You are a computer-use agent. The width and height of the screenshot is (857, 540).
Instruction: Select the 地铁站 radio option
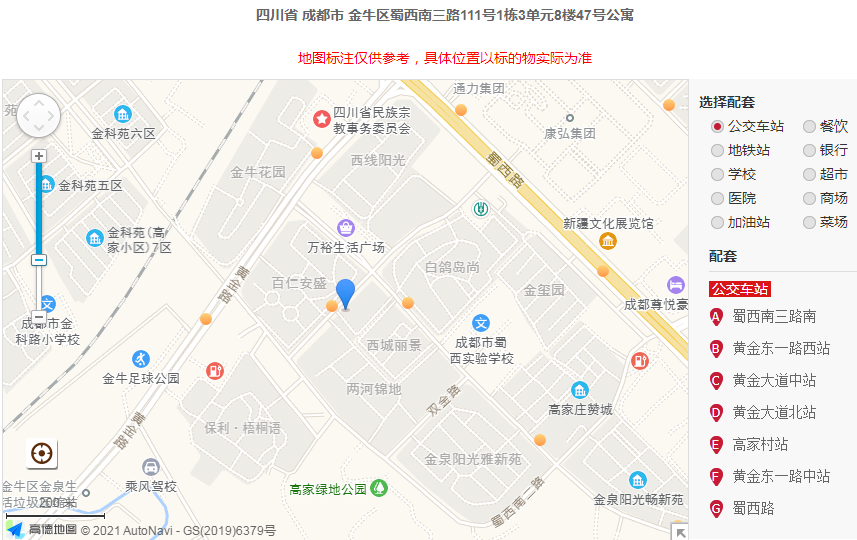tap(717, 151)
